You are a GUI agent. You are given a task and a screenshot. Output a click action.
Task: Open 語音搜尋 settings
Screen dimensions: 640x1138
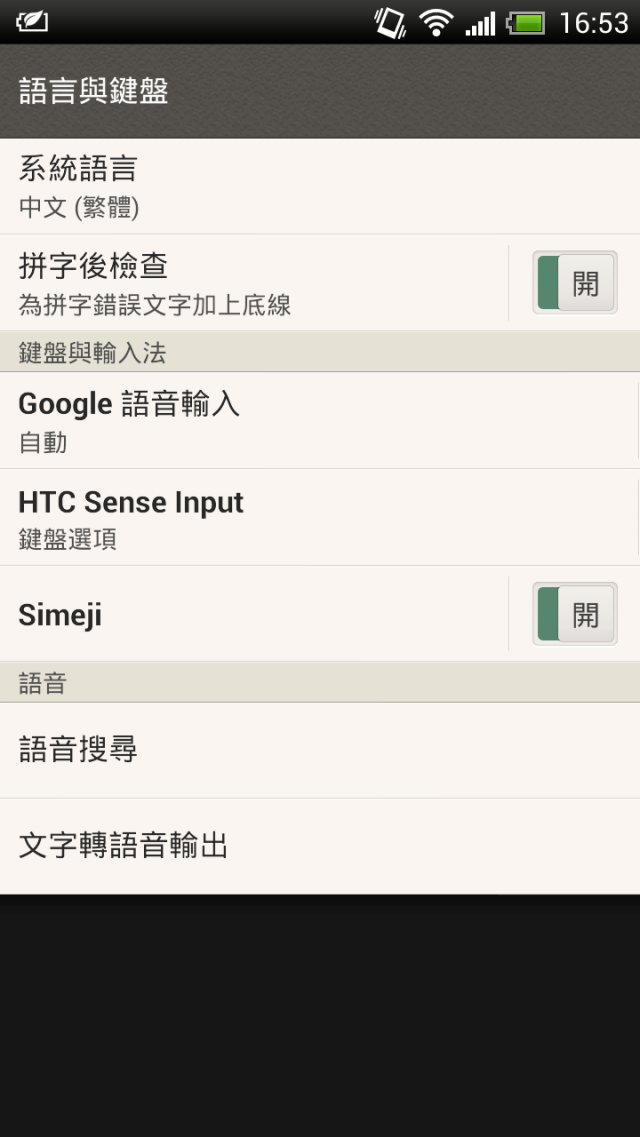coord(320,750)
